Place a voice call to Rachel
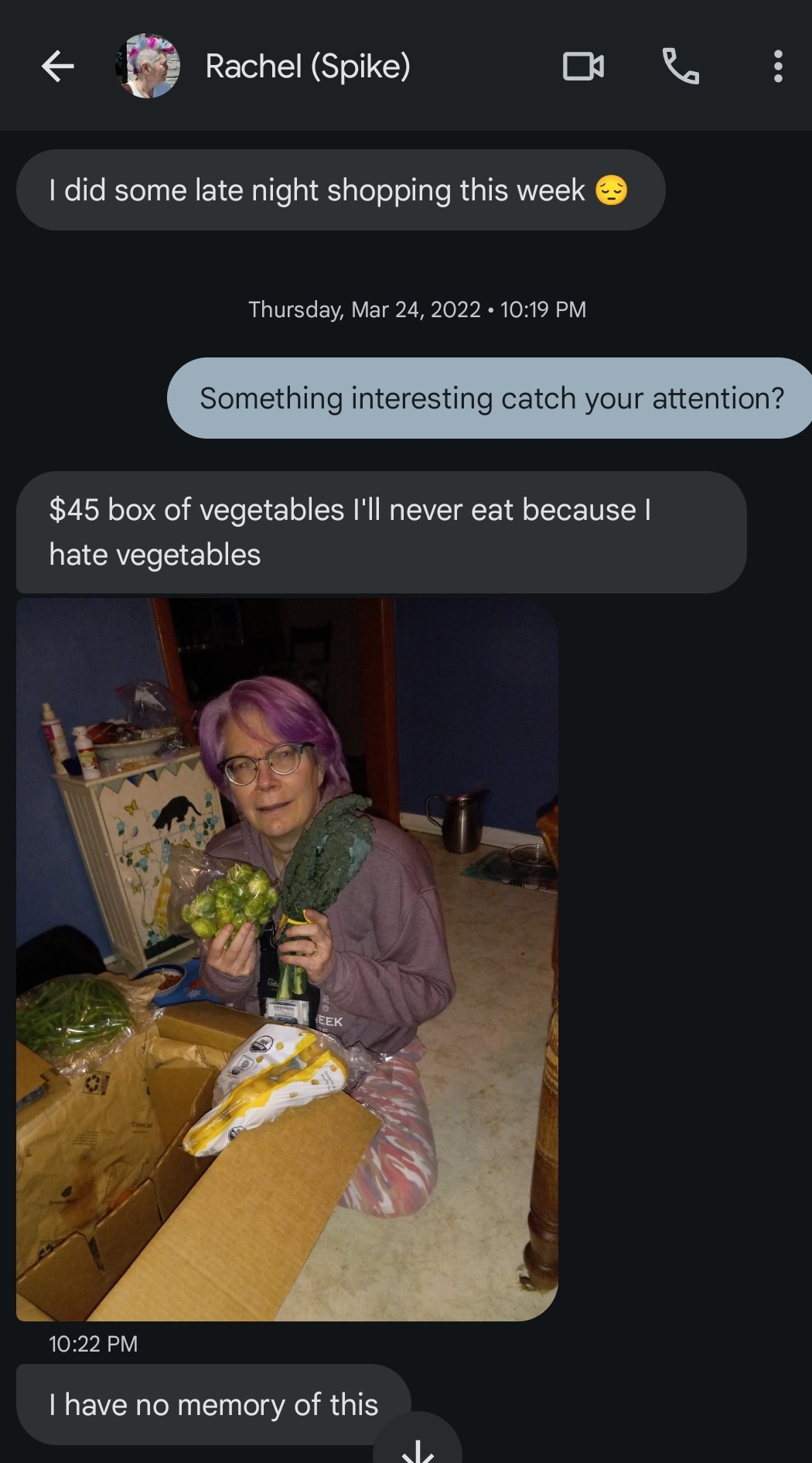812x1463 pixels. pos(681,67)
